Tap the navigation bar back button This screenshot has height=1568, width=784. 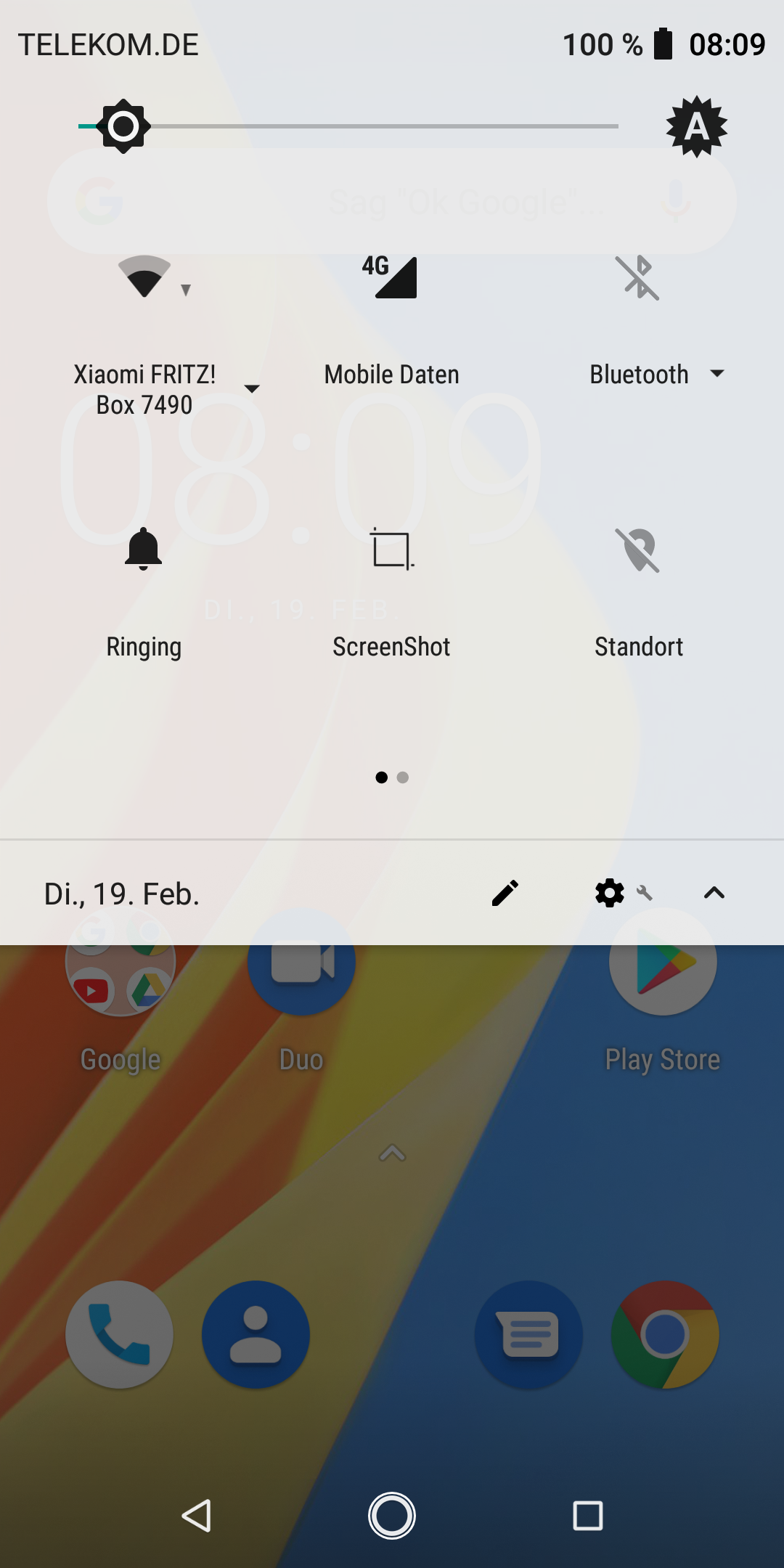196,1516
